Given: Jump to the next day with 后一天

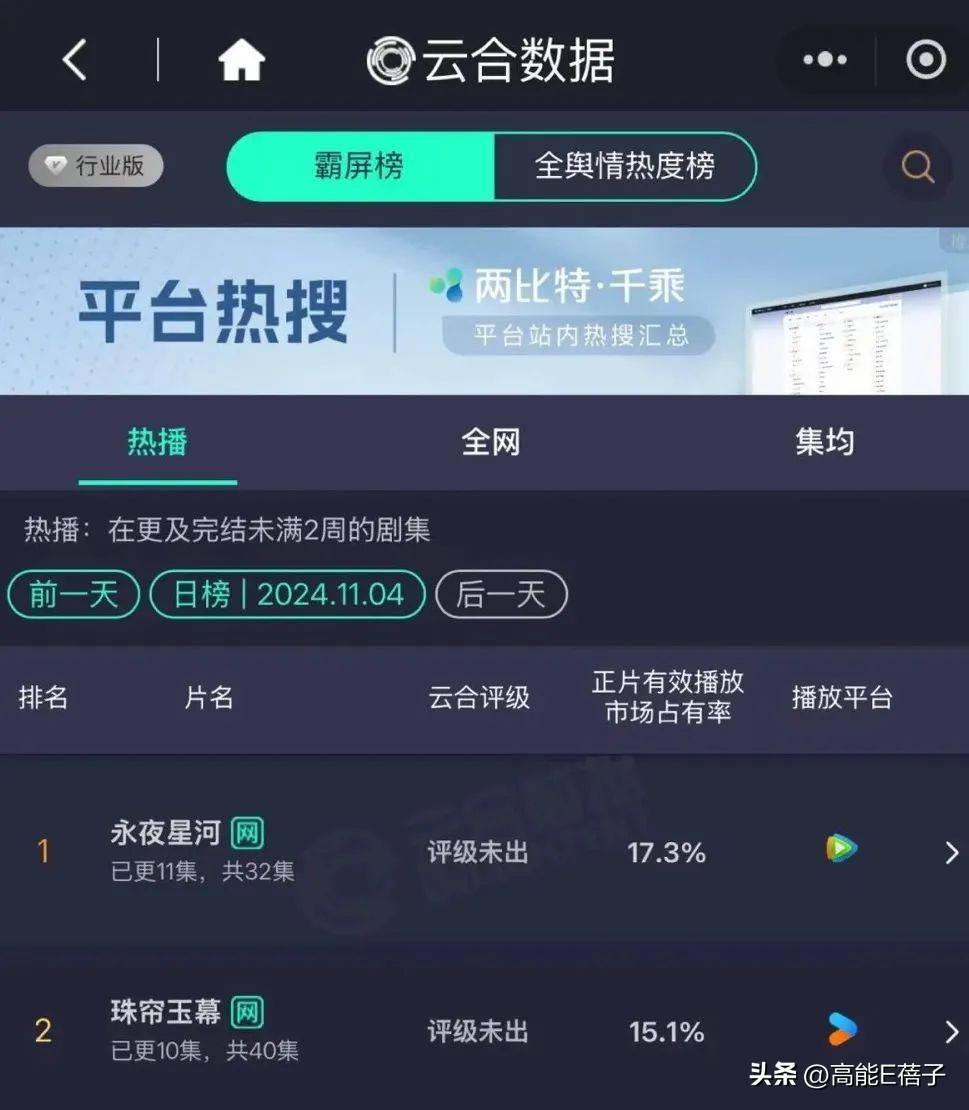Looking at the screenshot, I should pyautogui.click(x=501, y=595).
